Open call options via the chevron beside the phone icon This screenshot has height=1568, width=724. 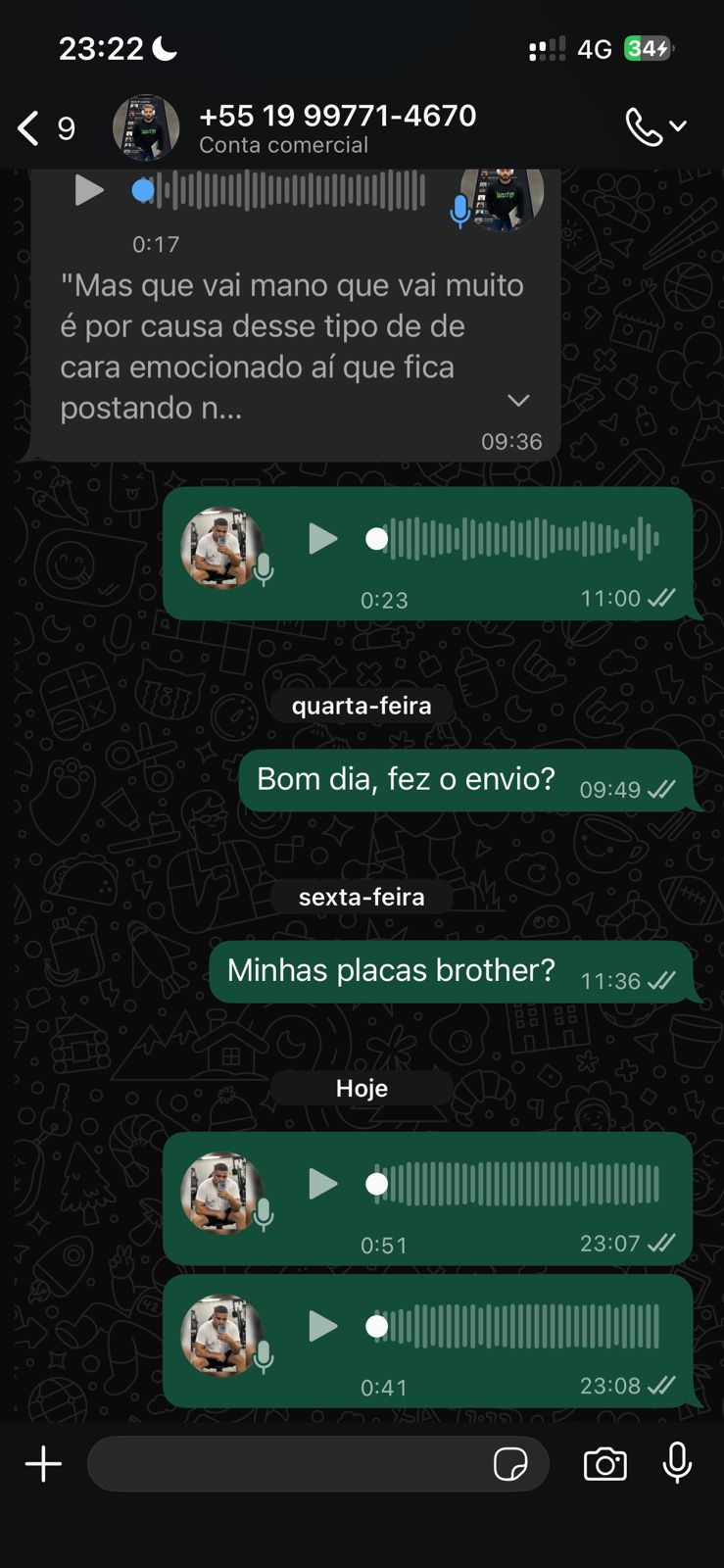pos(678,126)
